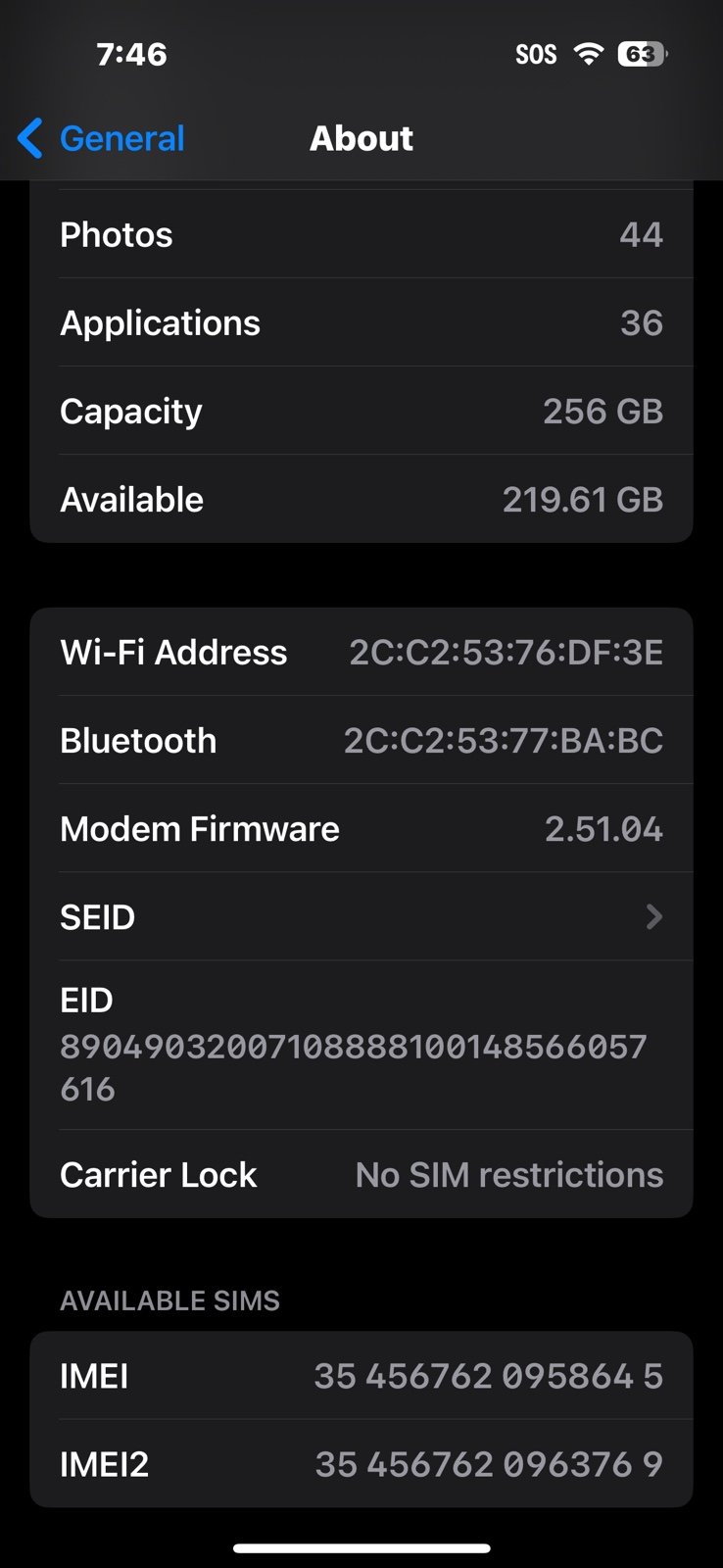Viewport: 723px width, 1568px height.
Task: Expand the Carrier Lock row
Action: click(x=361, y=1174)
